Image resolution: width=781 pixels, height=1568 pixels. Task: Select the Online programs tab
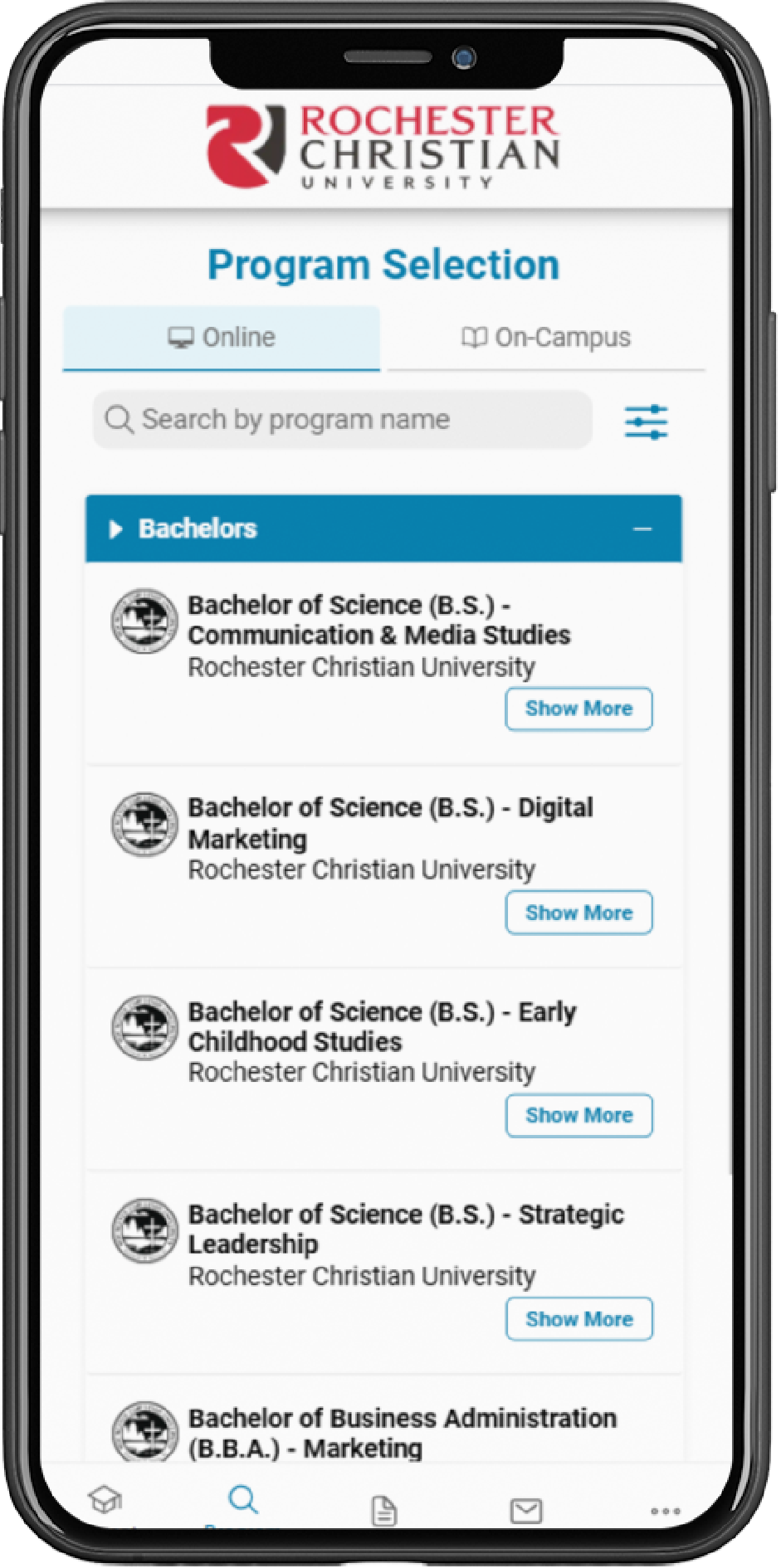[x=222, y=337]
